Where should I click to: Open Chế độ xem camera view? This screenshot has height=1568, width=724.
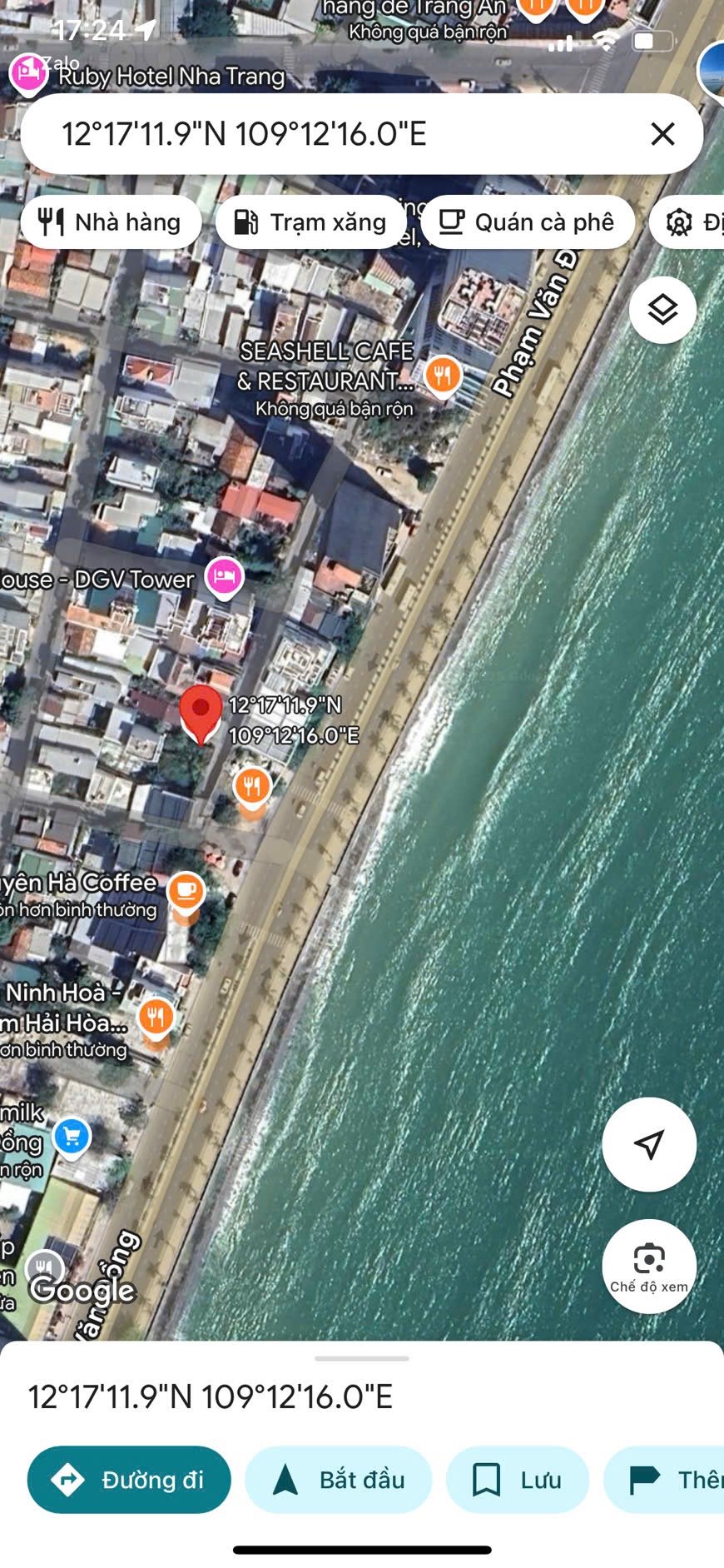(648, 1266)
